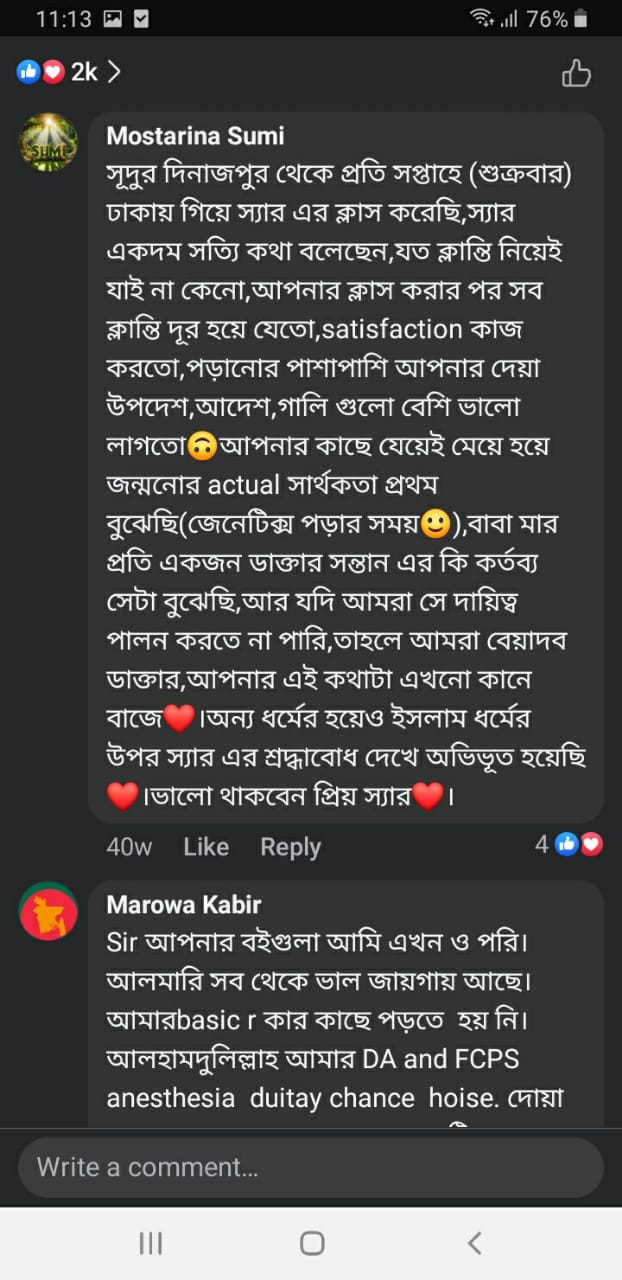Screen dimensions: 622x1280
Task: Open Mostarina Sumi's profile picture
Action: (x=48, y=143)
